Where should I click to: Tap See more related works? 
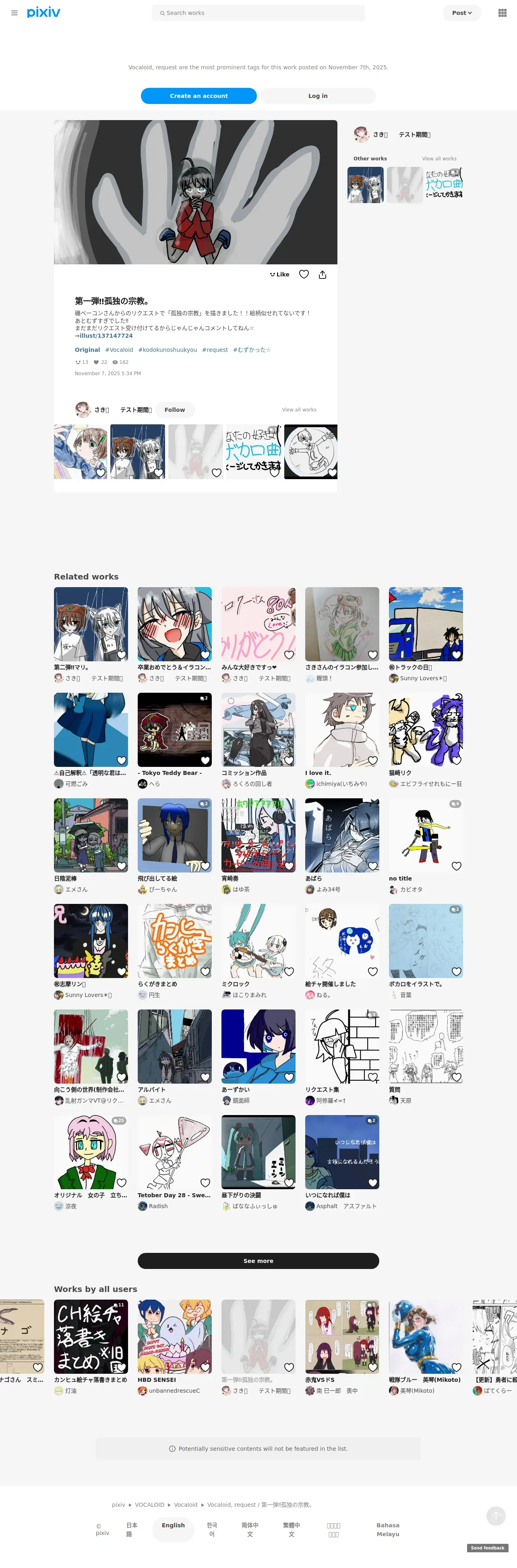(258, 1261)
